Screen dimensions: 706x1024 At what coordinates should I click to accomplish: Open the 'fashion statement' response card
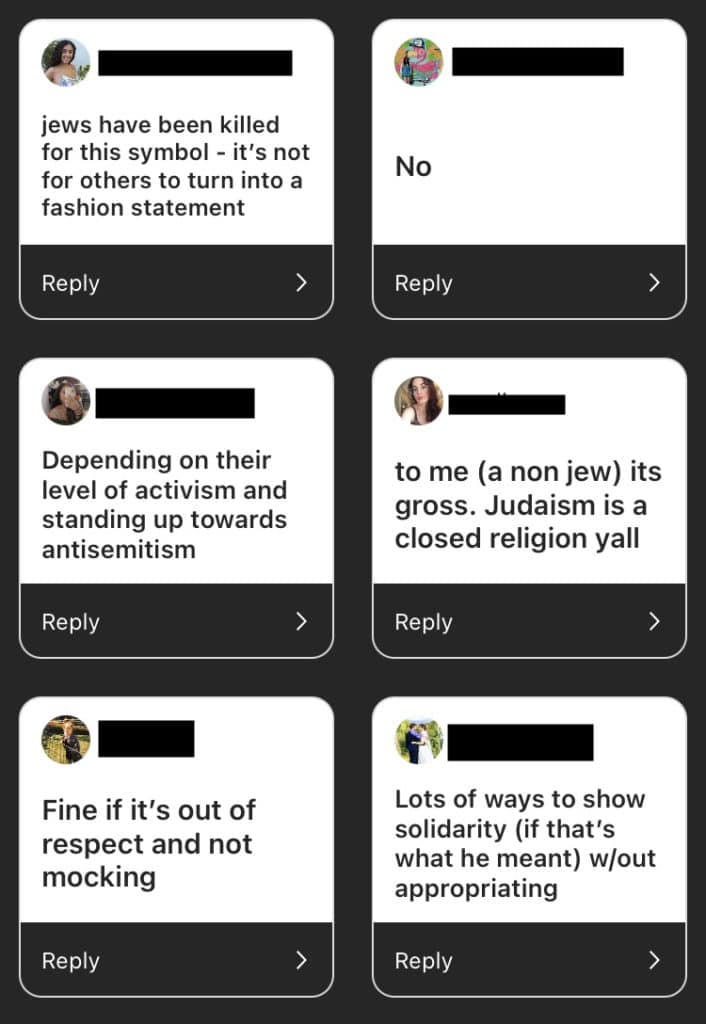pos(176,166)
